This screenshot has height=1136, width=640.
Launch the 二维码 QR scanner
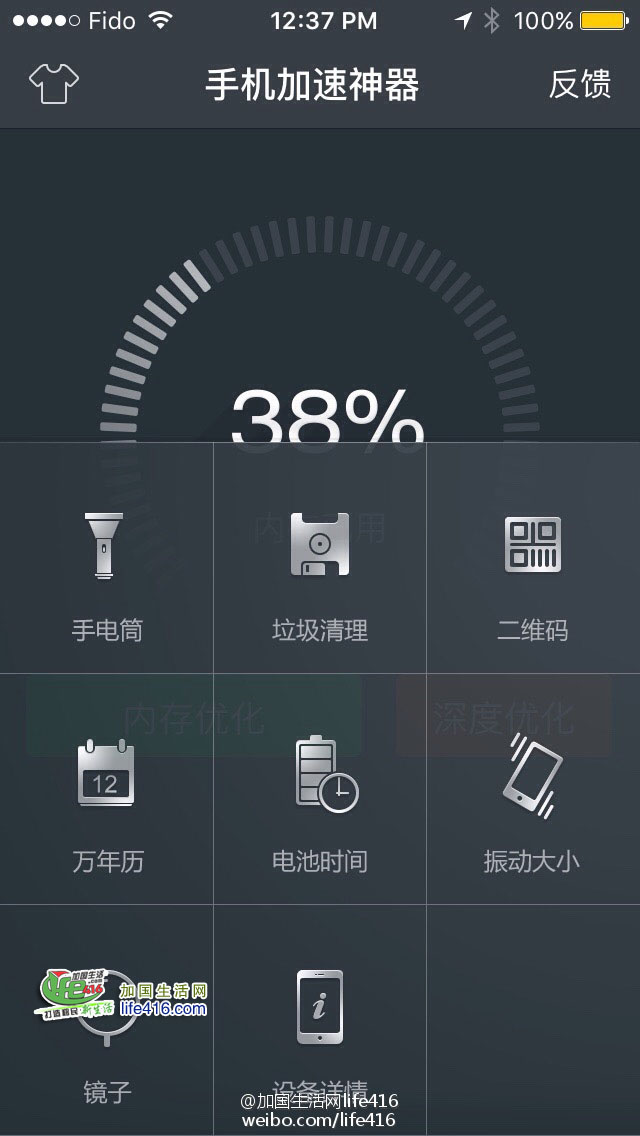click(533, 572)
